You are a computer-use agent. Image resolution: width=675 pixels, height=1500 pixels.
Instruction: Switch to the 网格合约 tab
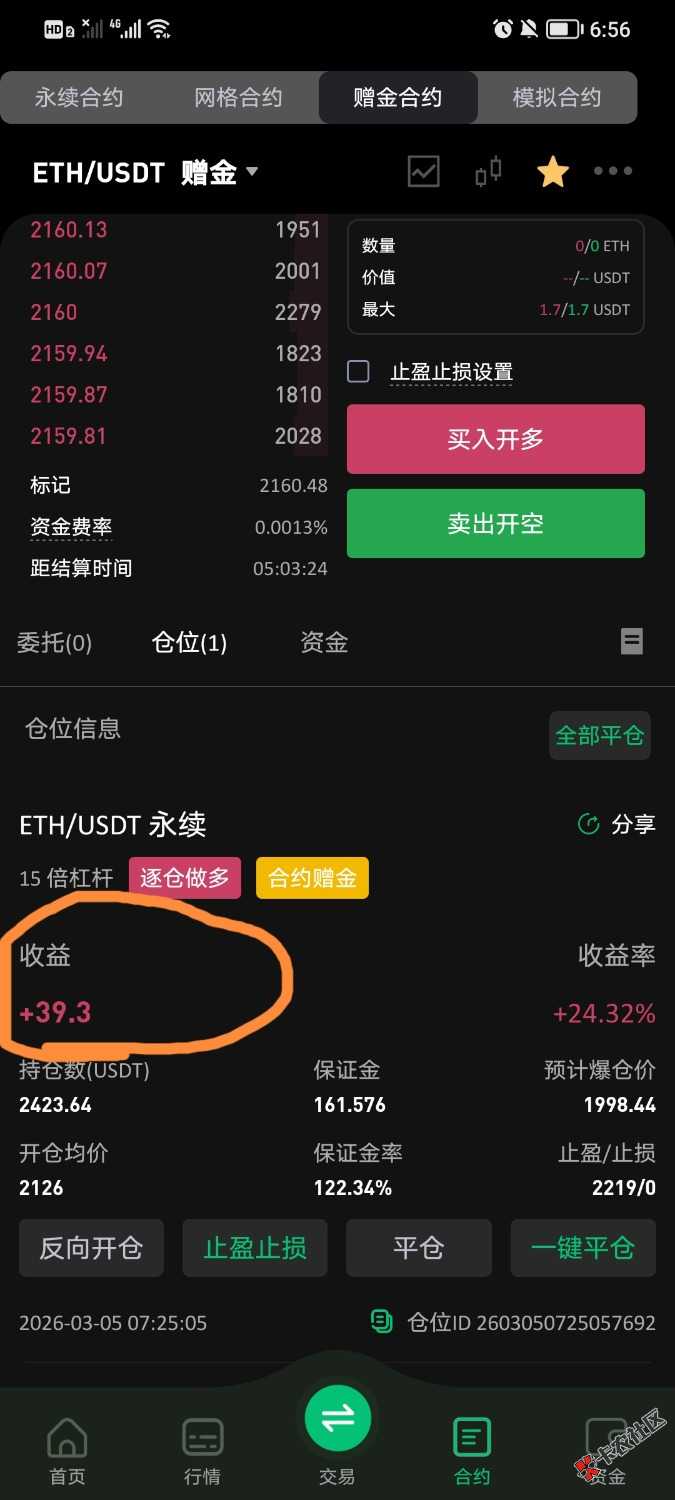238,97
